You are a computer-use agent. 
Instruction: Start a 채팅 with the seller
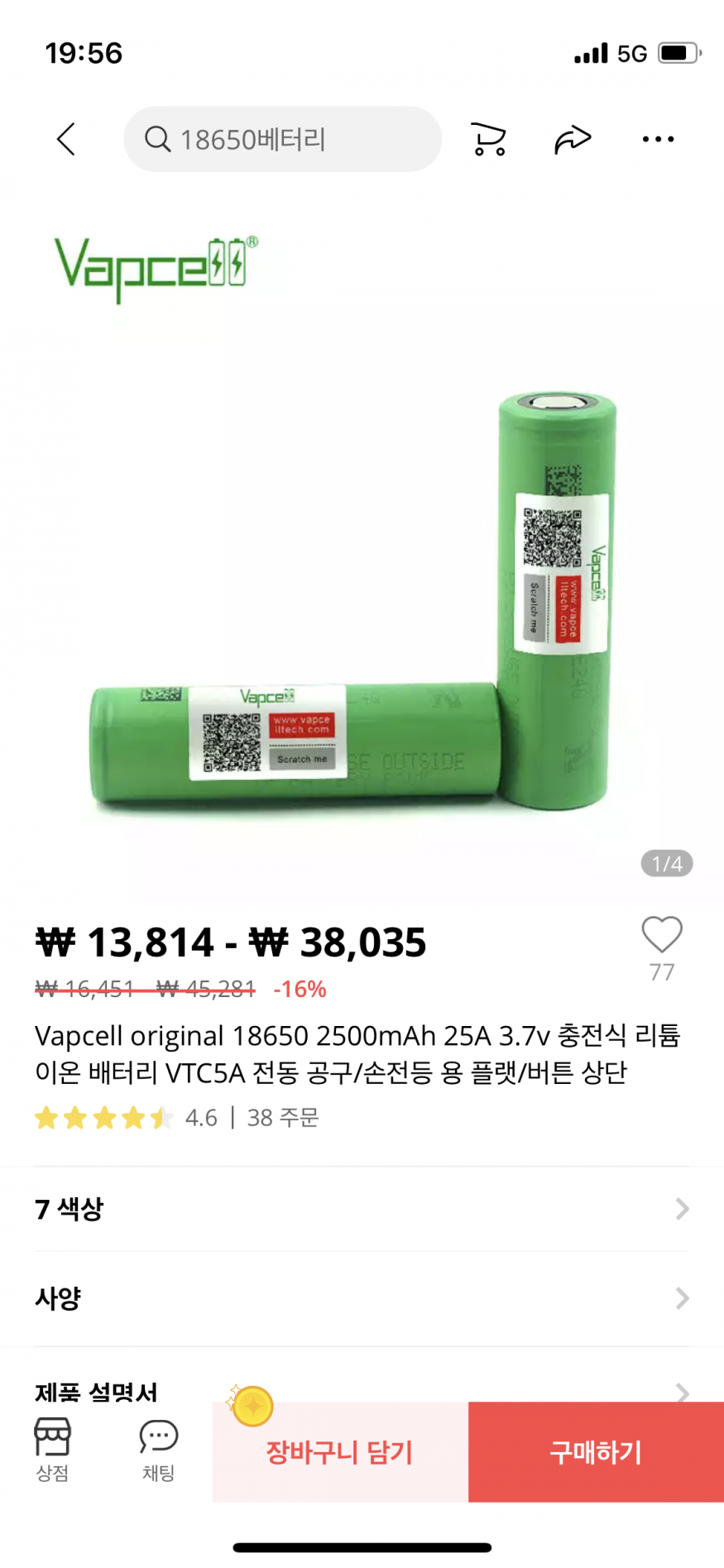click(x=158, y=1450)
